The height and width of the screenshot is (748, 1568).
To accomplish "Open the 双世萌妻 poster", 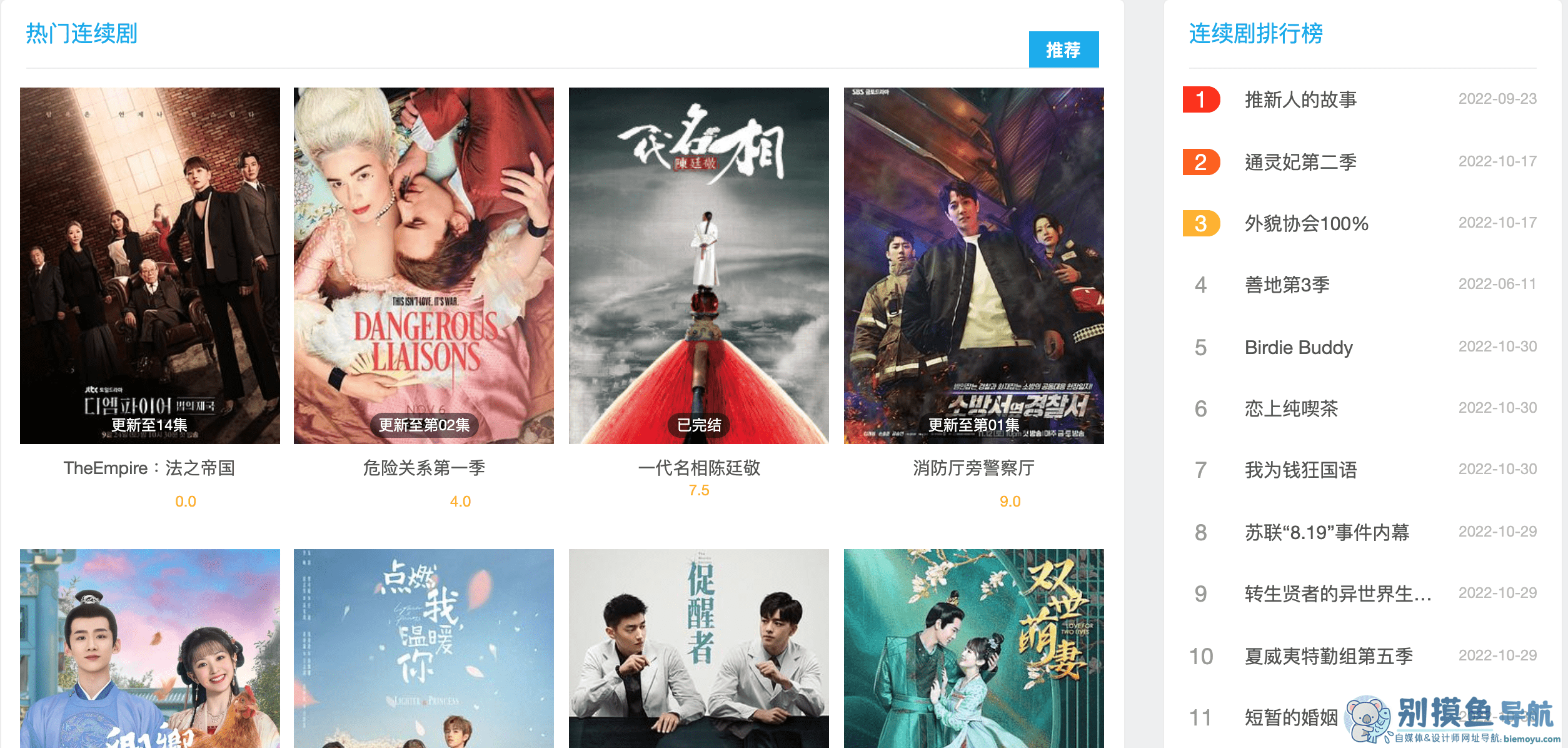I will coord(973,648).
